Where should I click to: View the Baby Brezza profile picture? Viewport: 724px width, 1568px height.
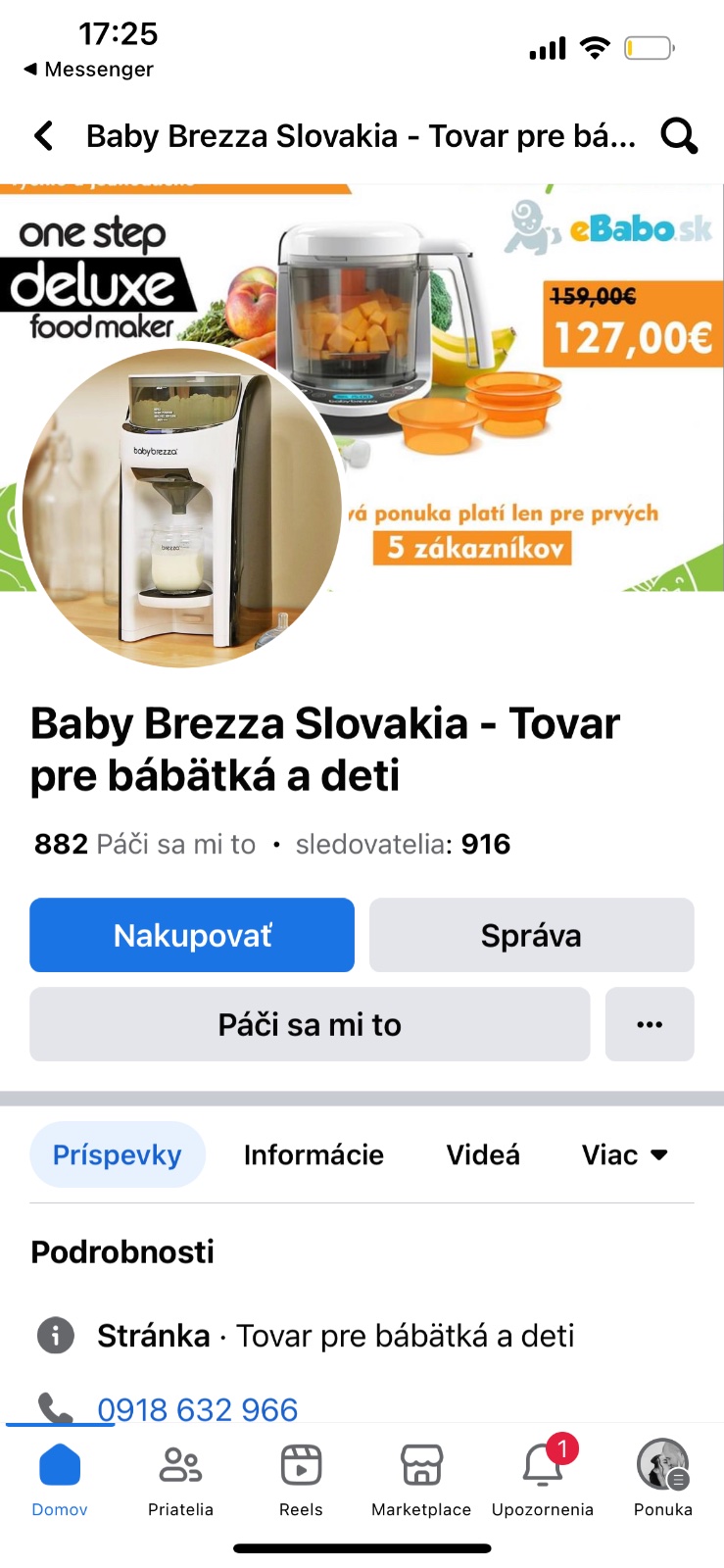click(x=181, y=508)
